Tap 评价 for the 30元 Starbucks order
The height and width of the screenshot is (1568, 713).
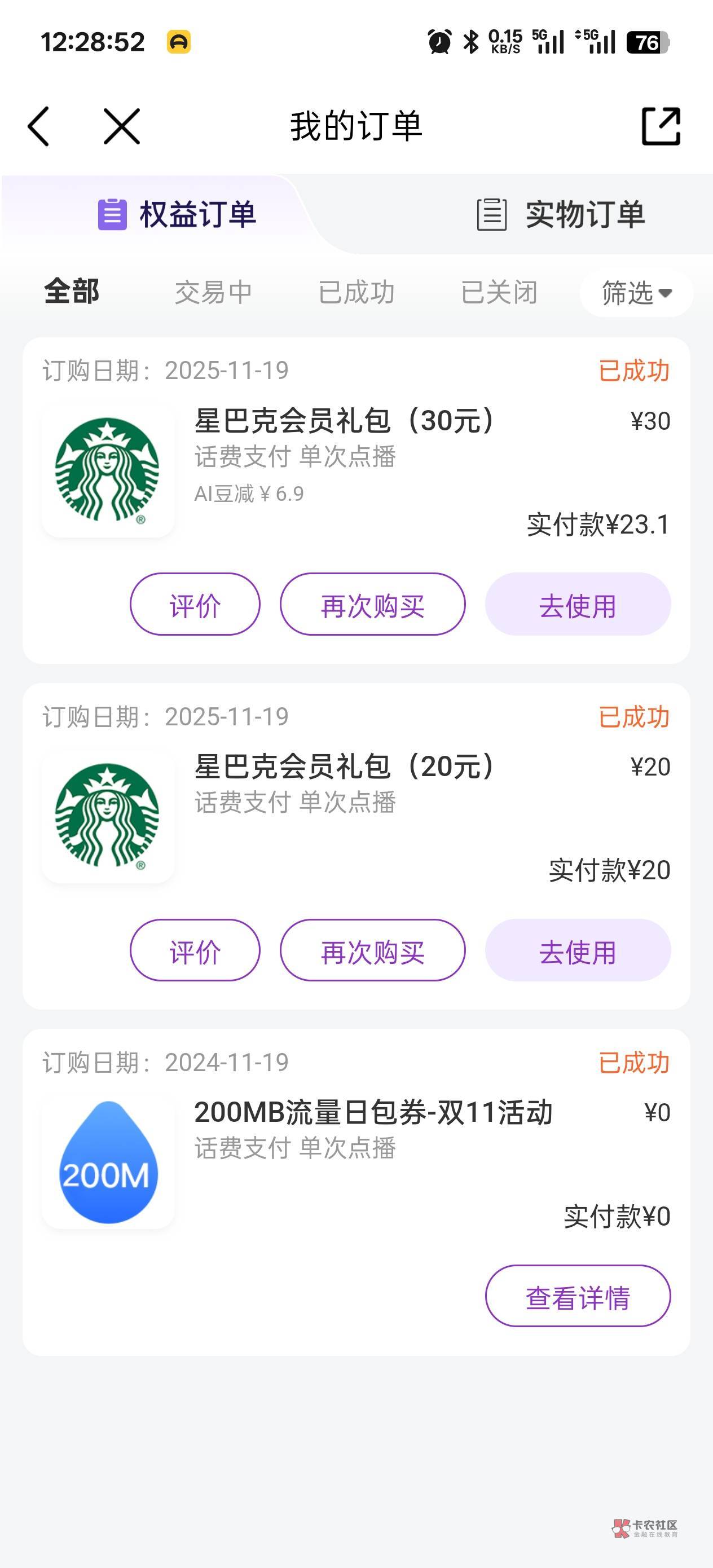(195, 605)
